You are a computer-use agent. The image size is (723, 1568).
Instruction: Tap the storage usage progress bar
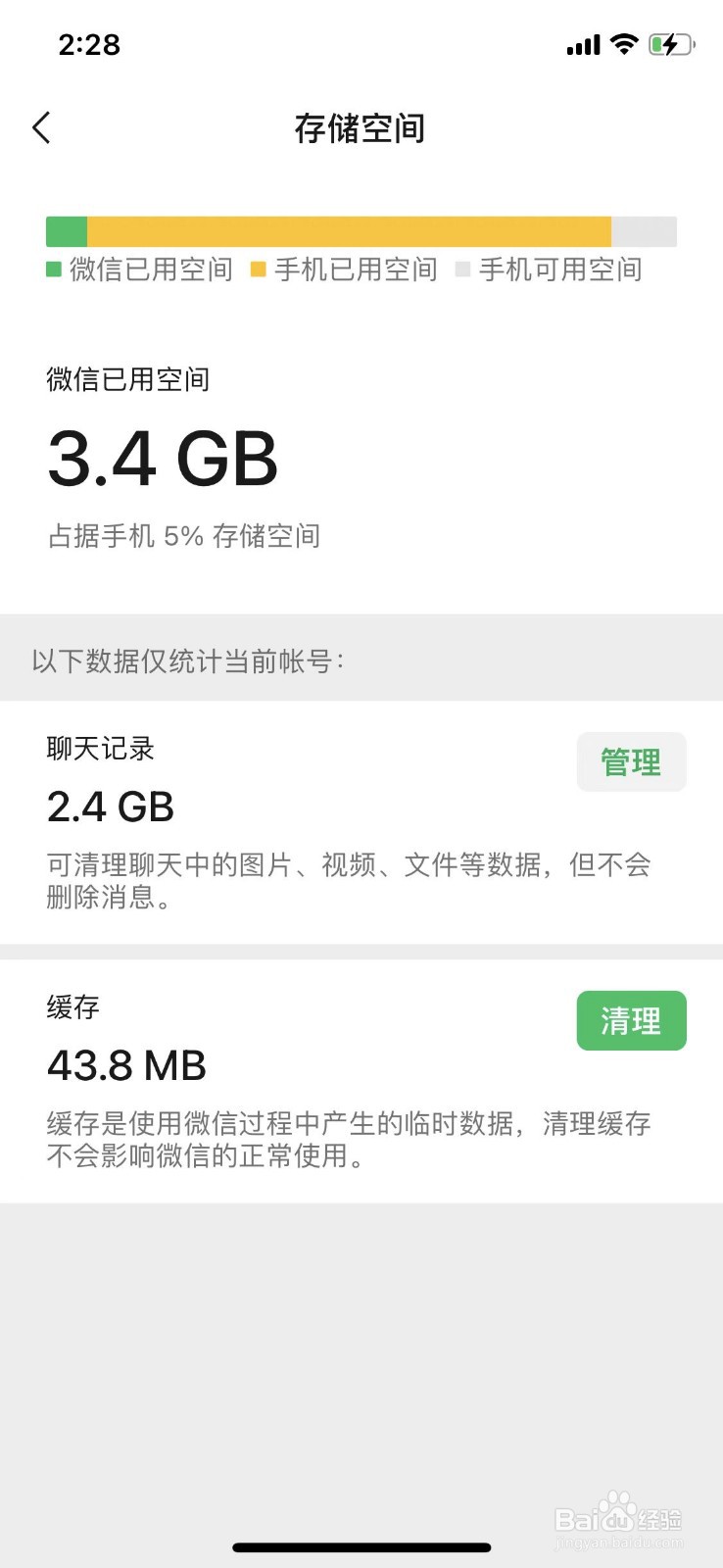click(361, 230)
